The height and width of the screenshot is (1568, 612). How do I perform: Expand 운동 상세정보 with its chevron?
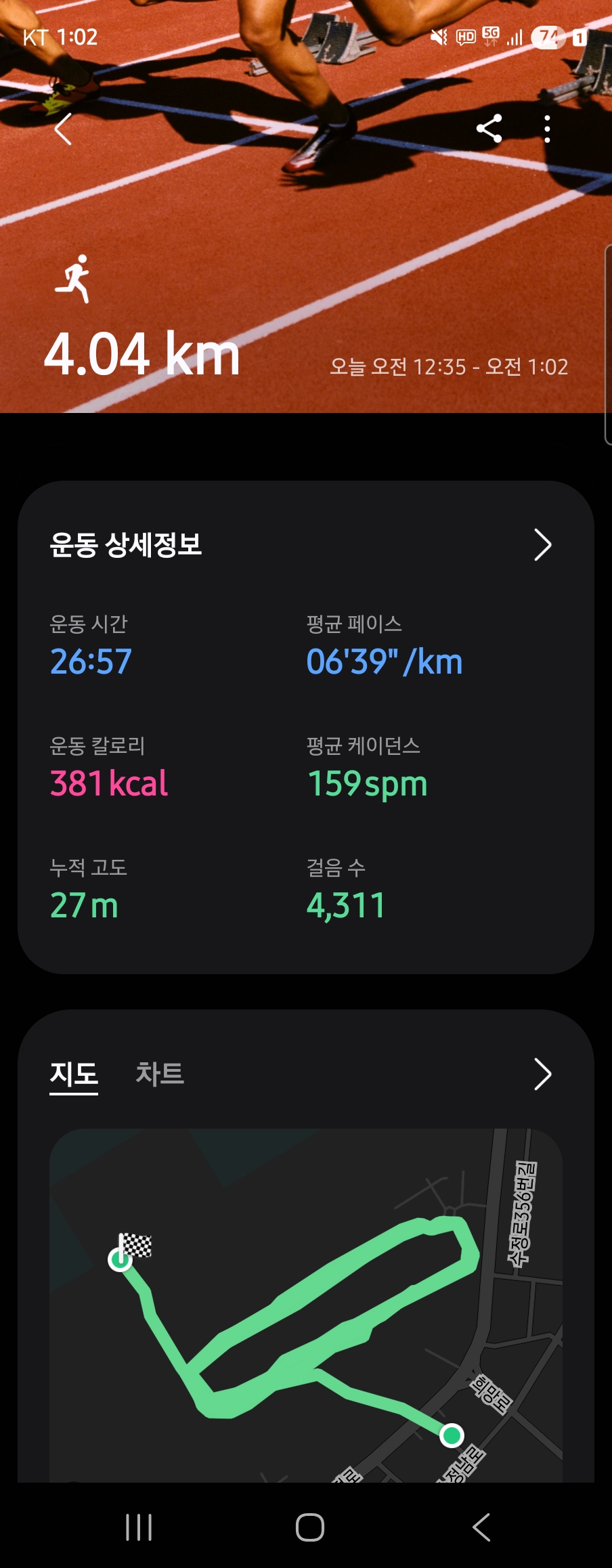pos(542,545)
